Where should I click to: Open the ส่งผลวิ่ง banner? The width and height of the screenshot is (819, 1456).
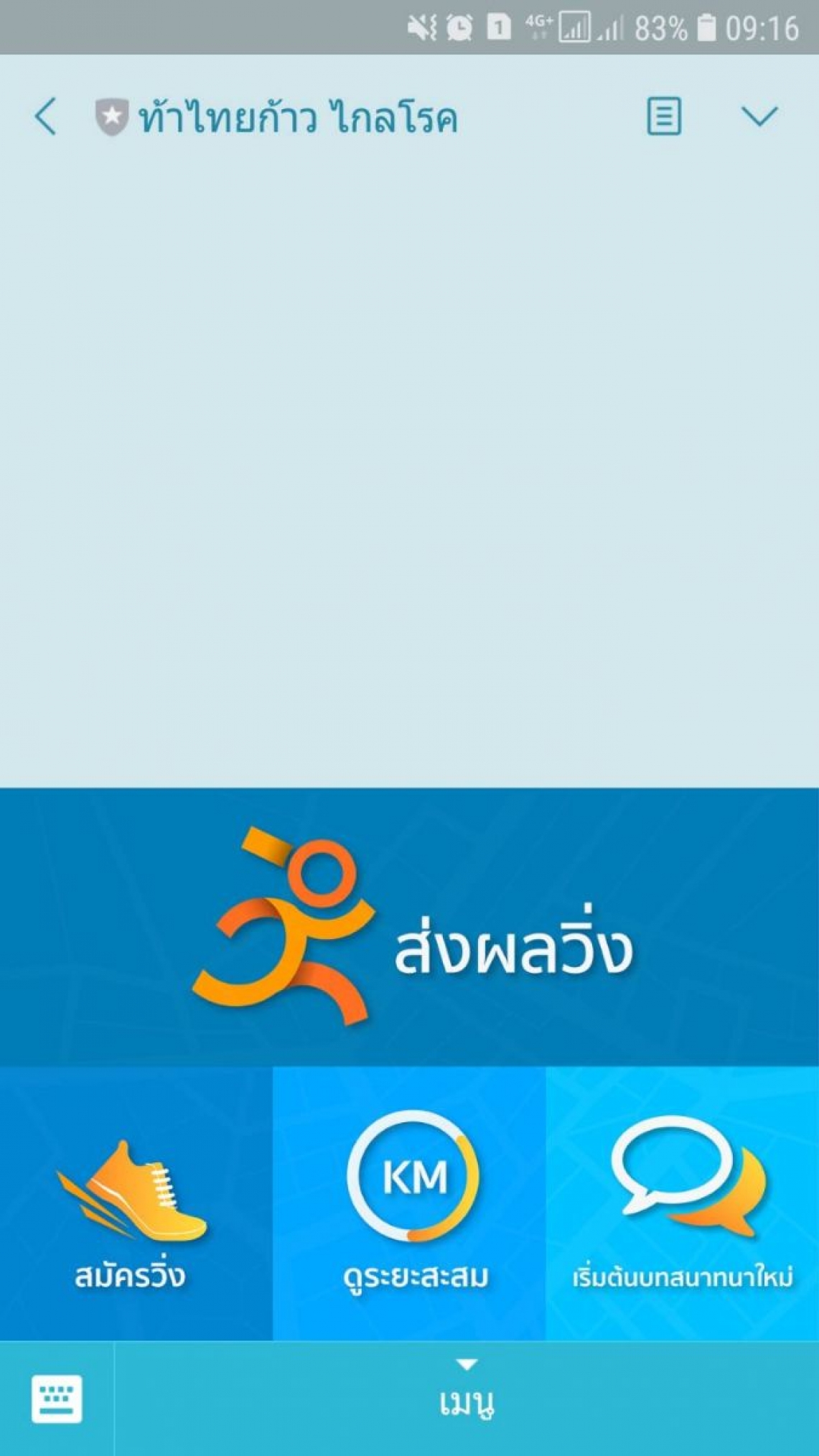point(409,926)
